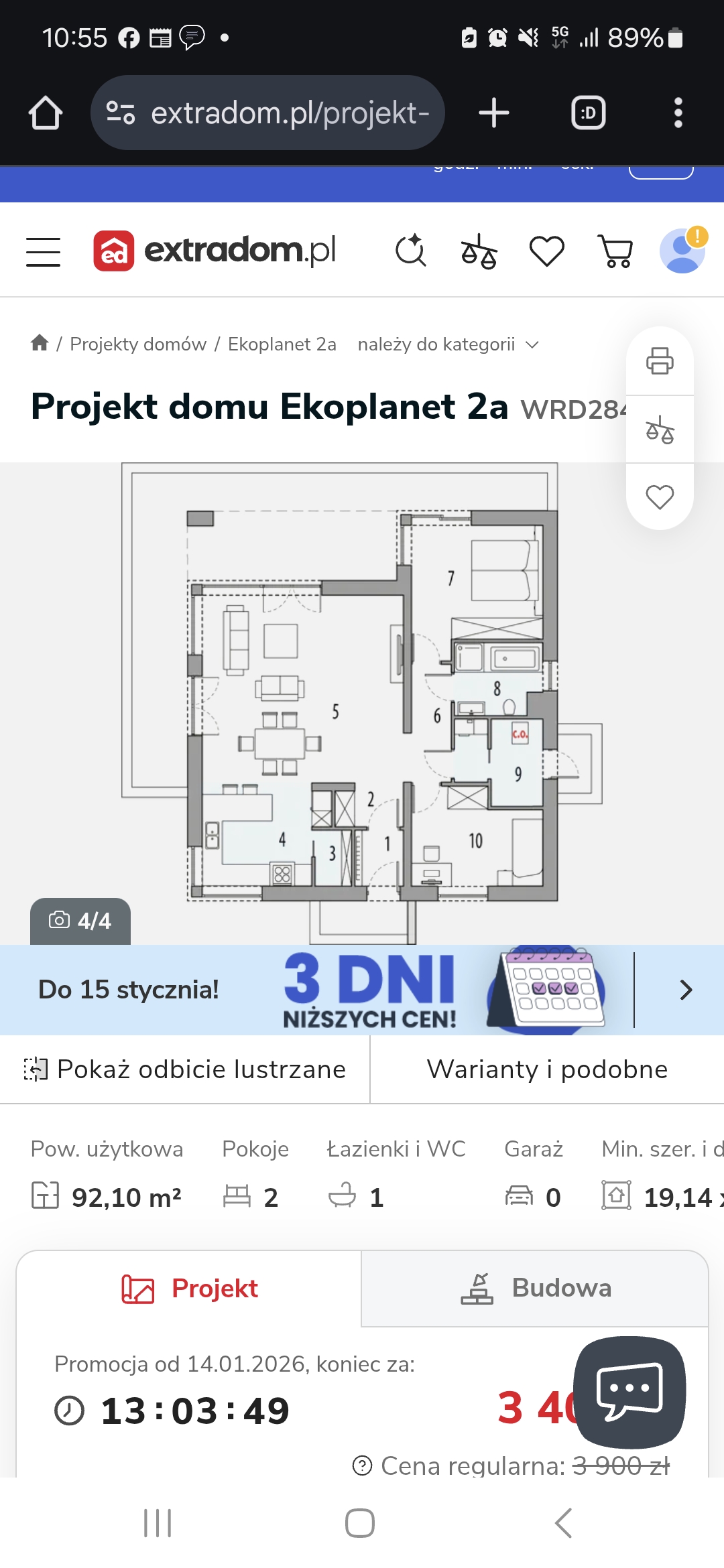Open the floor plan image

tap(362, 702)
